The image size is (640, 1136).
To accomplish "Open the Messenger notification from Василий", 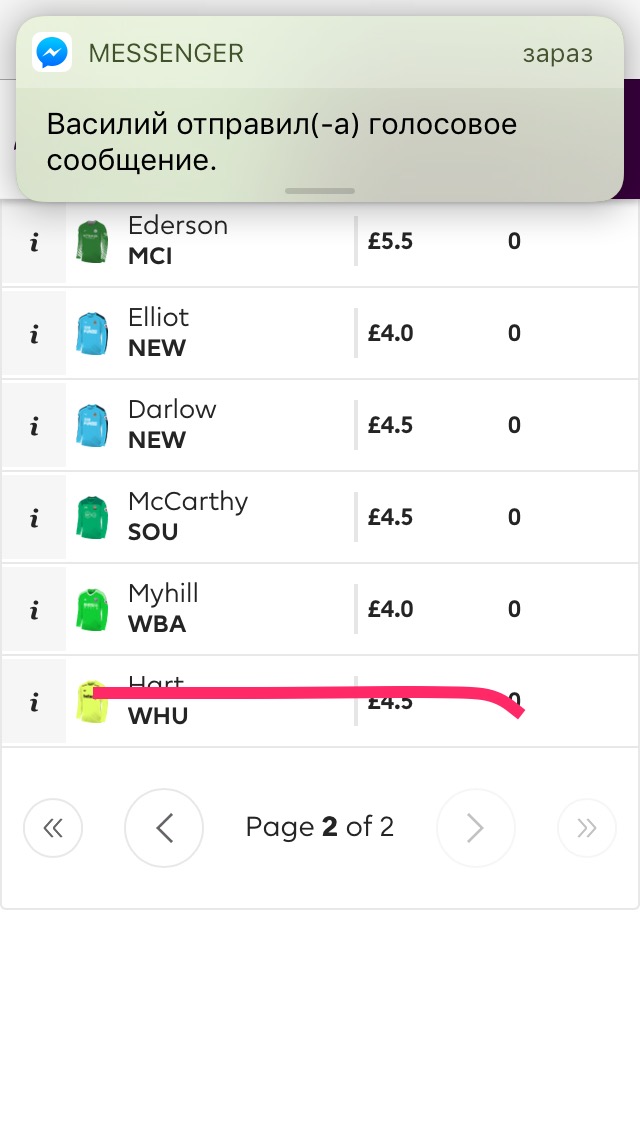I will [320, 108].
